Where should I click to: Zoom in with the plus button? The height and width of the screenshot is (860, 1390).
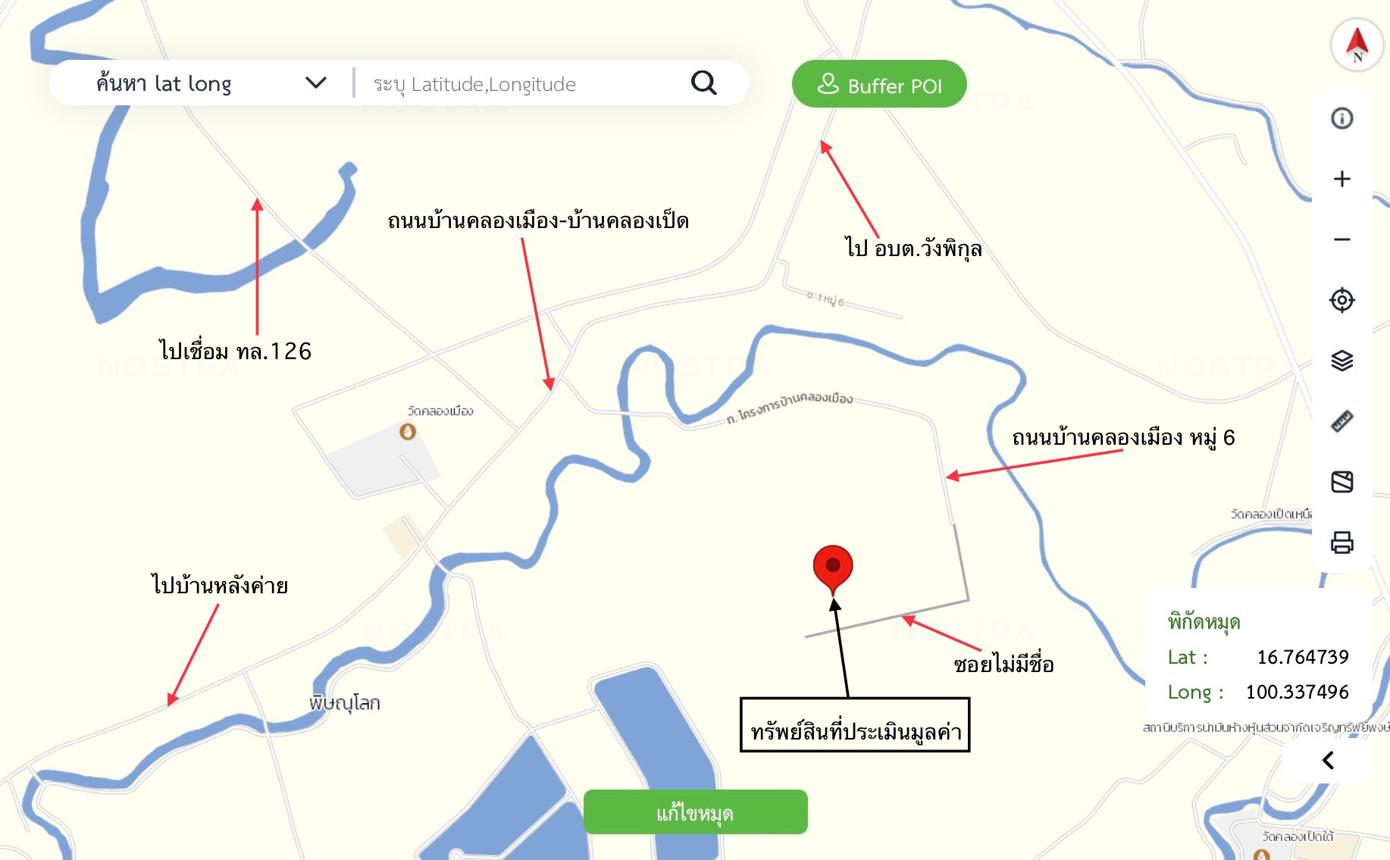[x=1342, y=179]
